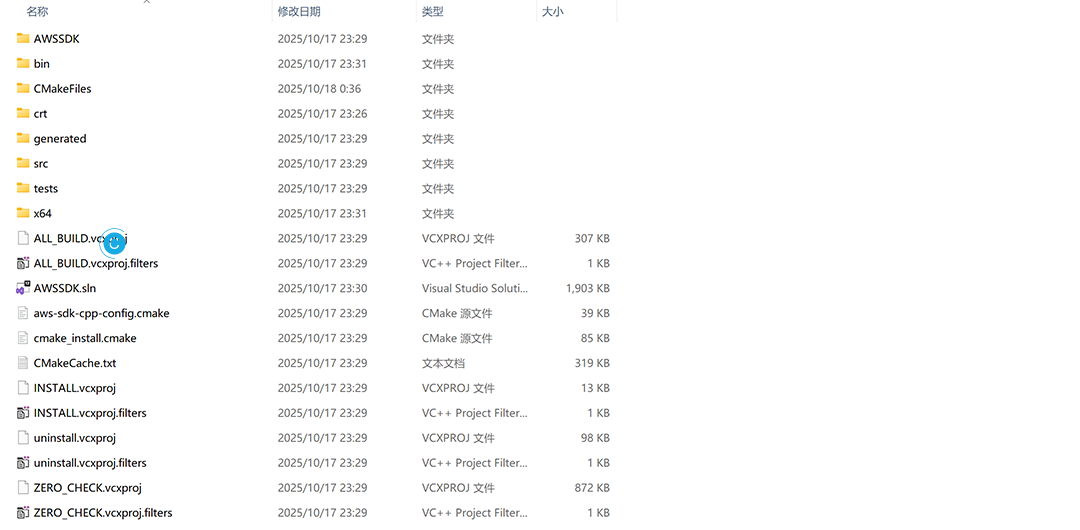
Task: Open the x64 folder
Action: (x=42, y=214)
